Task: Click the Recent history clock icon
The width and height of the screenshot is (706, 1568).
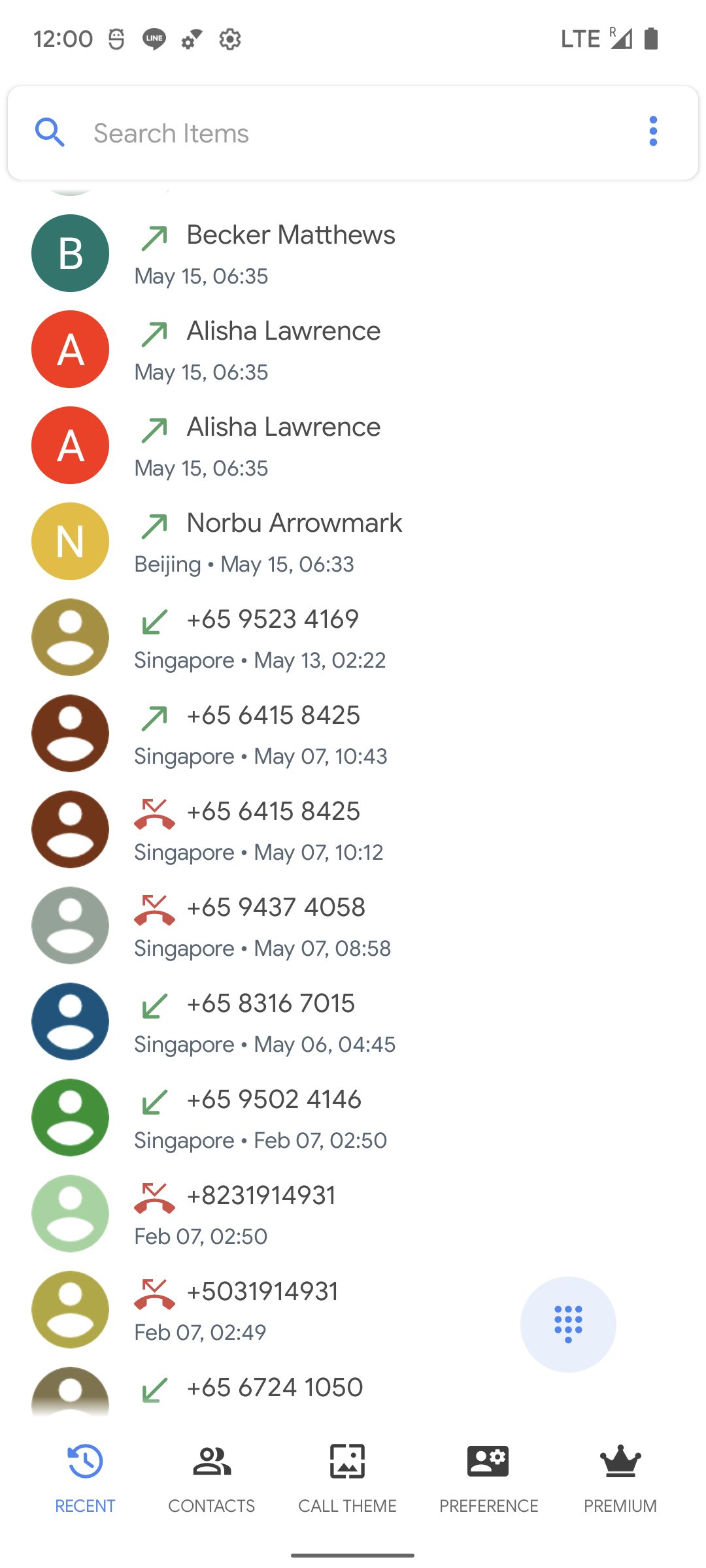Action: tap(84, 1462)
